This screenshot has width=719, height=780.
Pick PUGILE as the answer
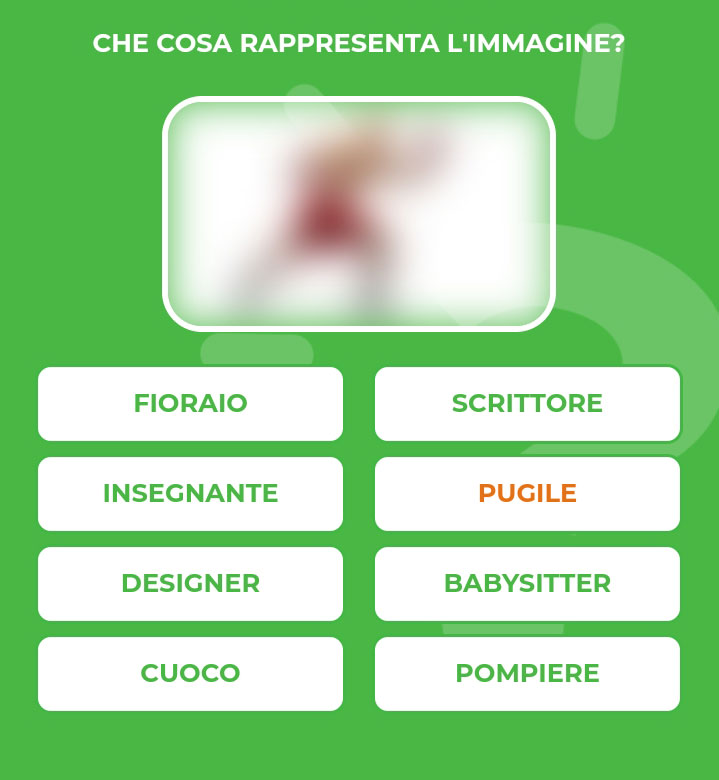(x=527, y=494)
